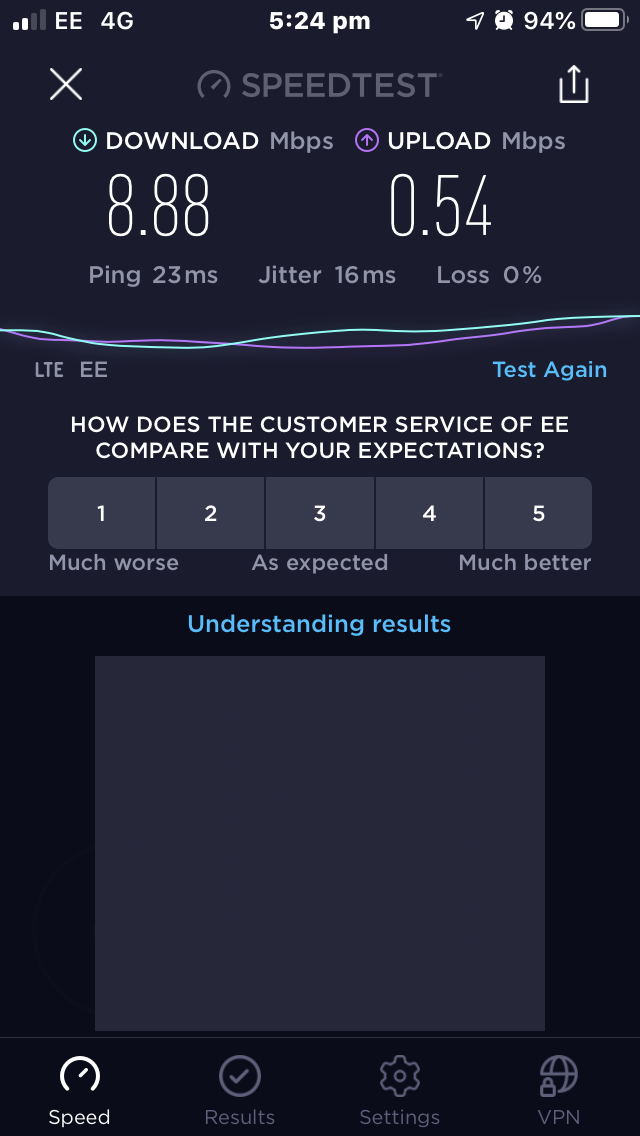Select rating 3 As expected

click(x=320, y=513)
